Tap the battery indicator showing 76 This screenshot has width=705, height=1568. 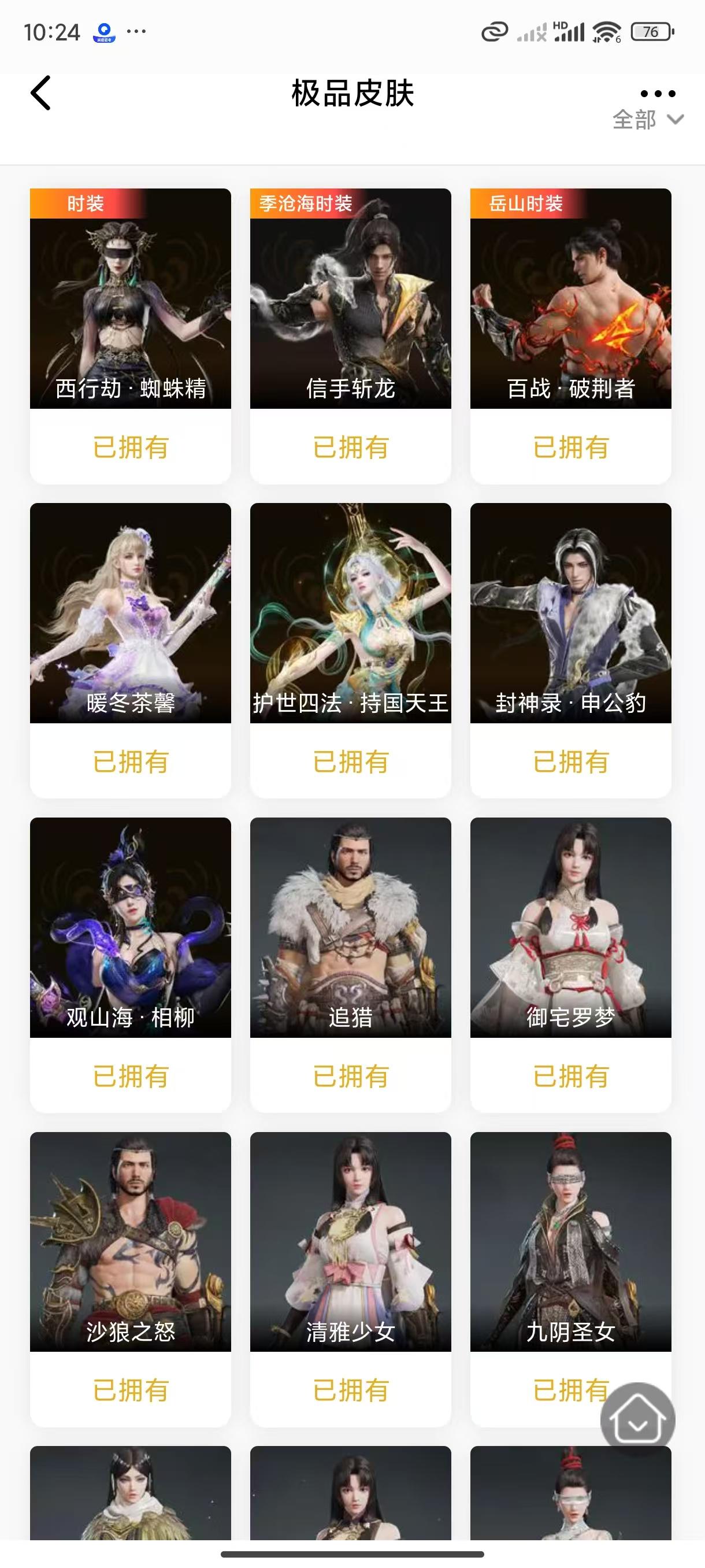point(651,32)
